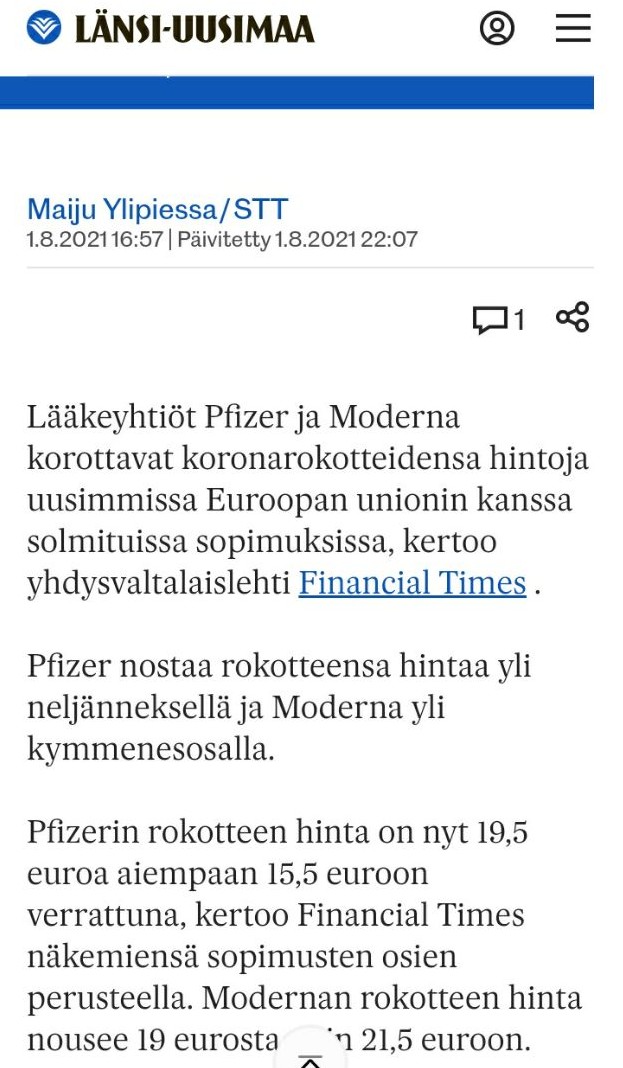Tap the scroll-to-top arrow button
This screenshot has width=623, height=1068.
tap(310, 1052)
